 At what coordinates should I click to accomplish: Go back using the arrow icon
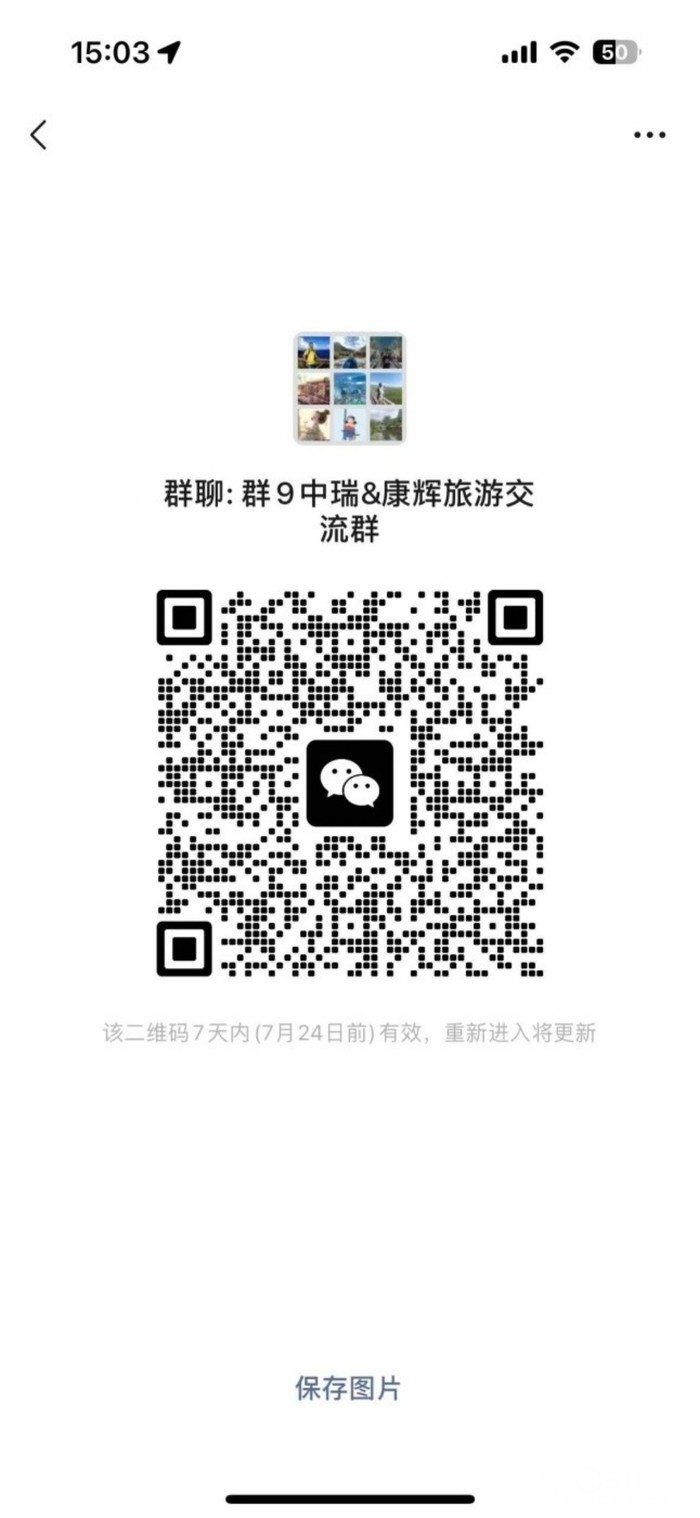[38, 135]
